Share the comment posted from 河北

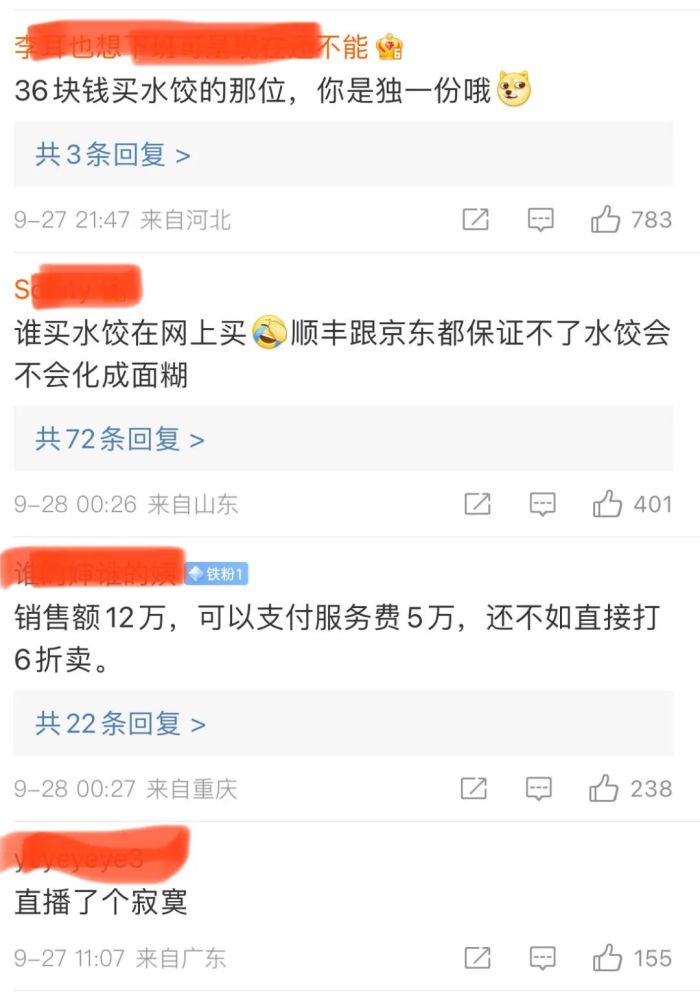point(476,220)
